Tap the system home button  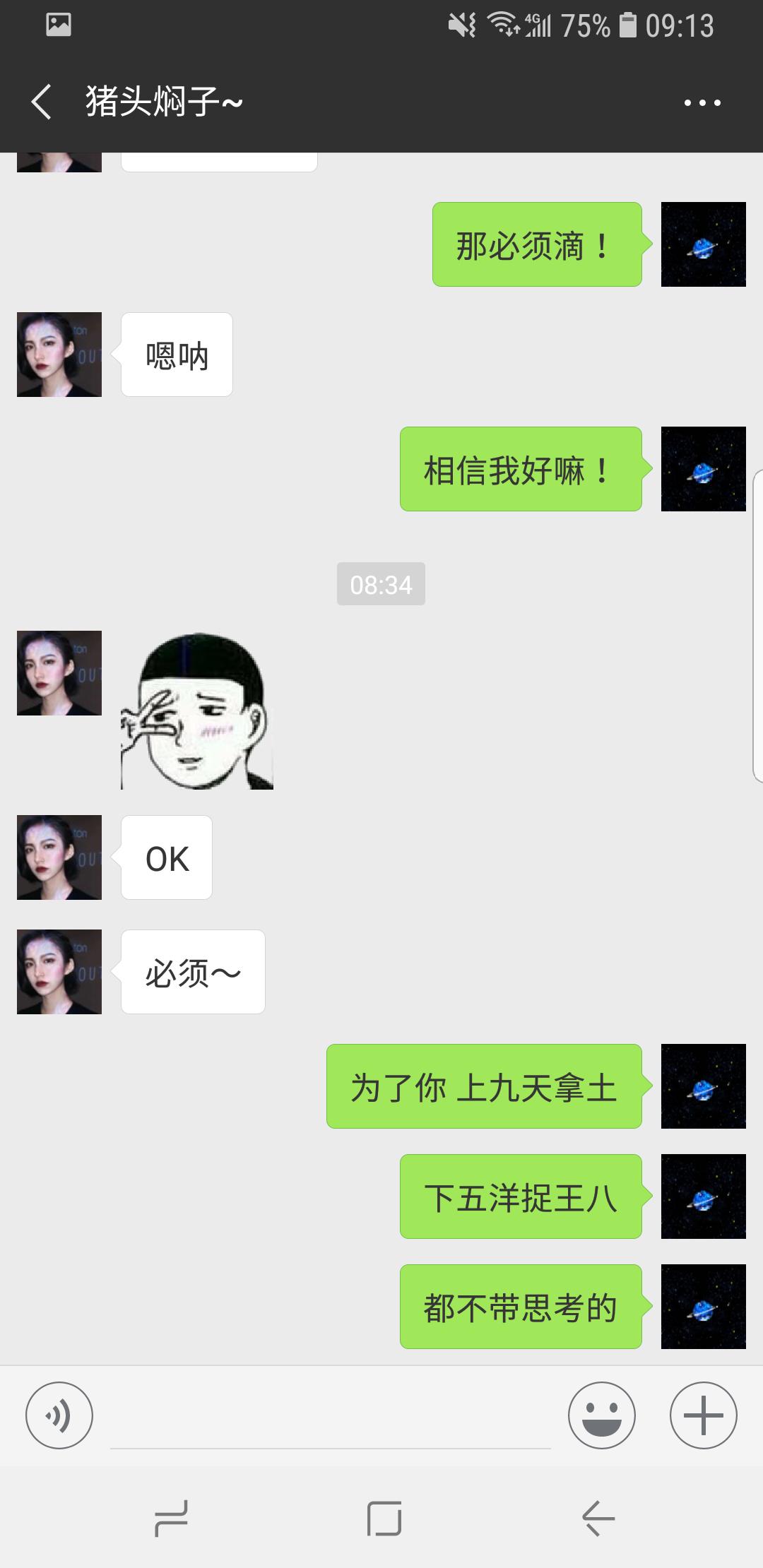coord(384,1519)
